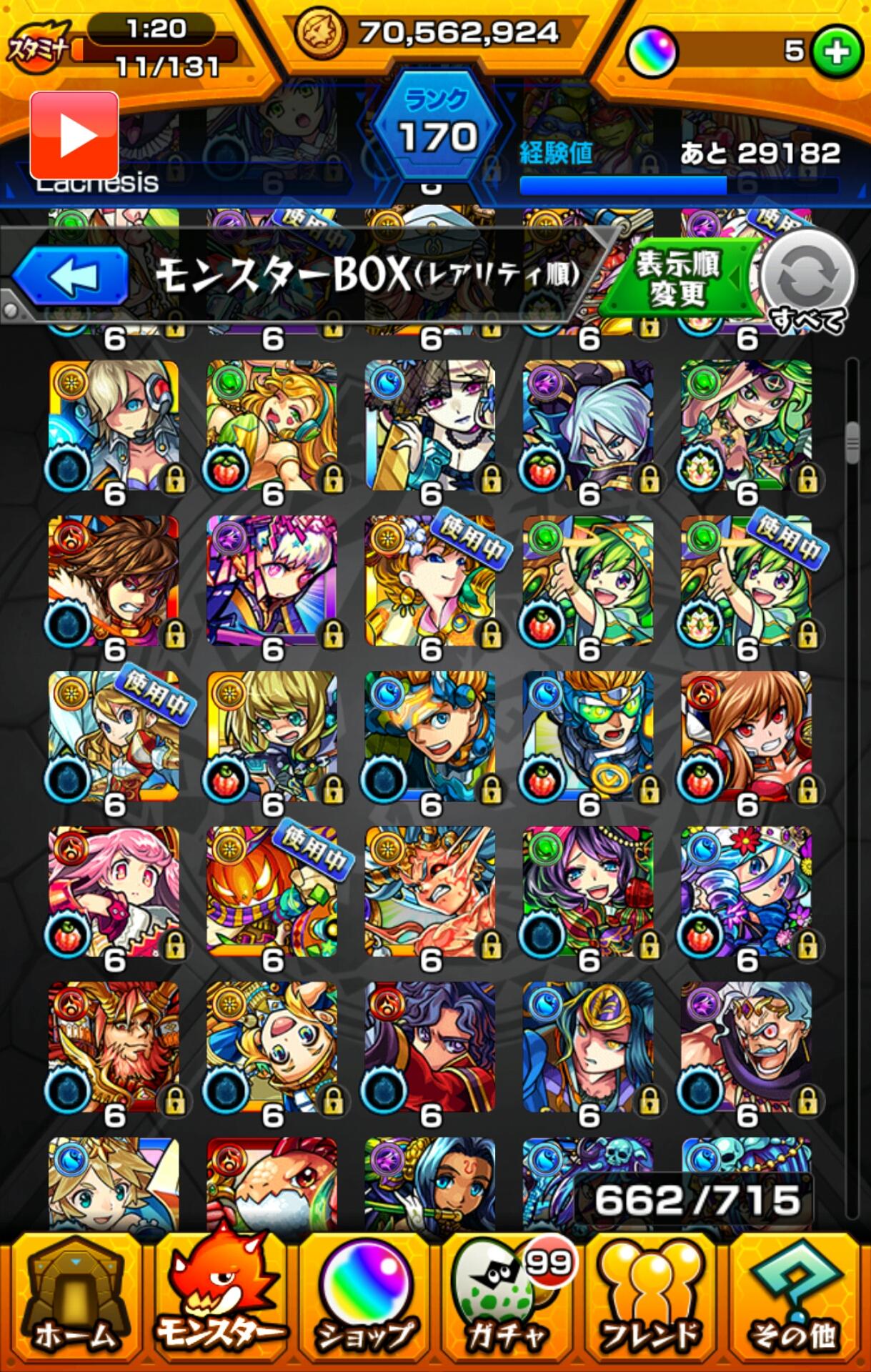Open the purple-haired monster with red hat
The width and height of the screenshot is (871, 1372).
click(x=588, y=892)
